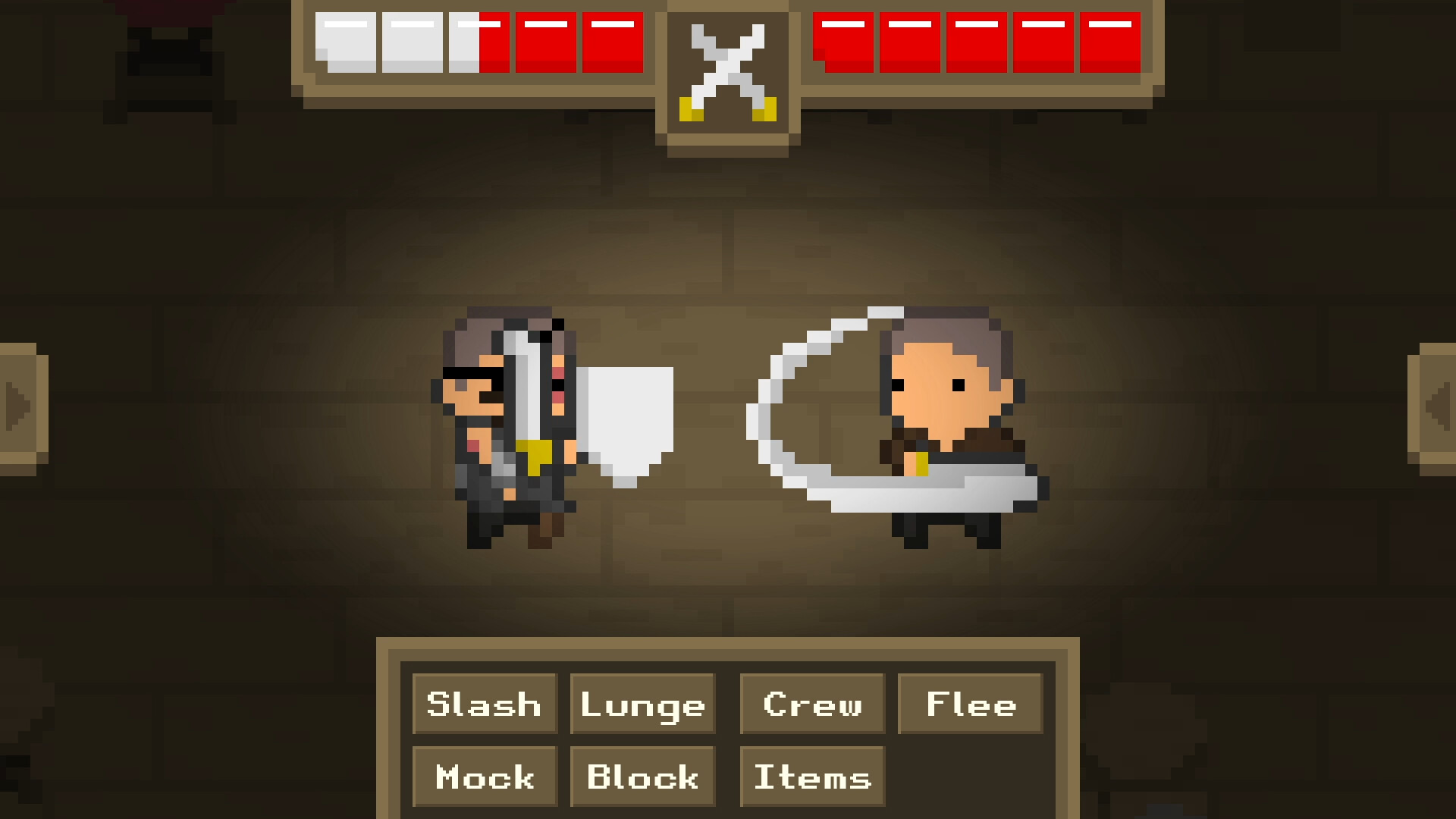The image size is (1456, 819).
Task: Tap the left-edge arrow tab
Action: click(20, 407)
